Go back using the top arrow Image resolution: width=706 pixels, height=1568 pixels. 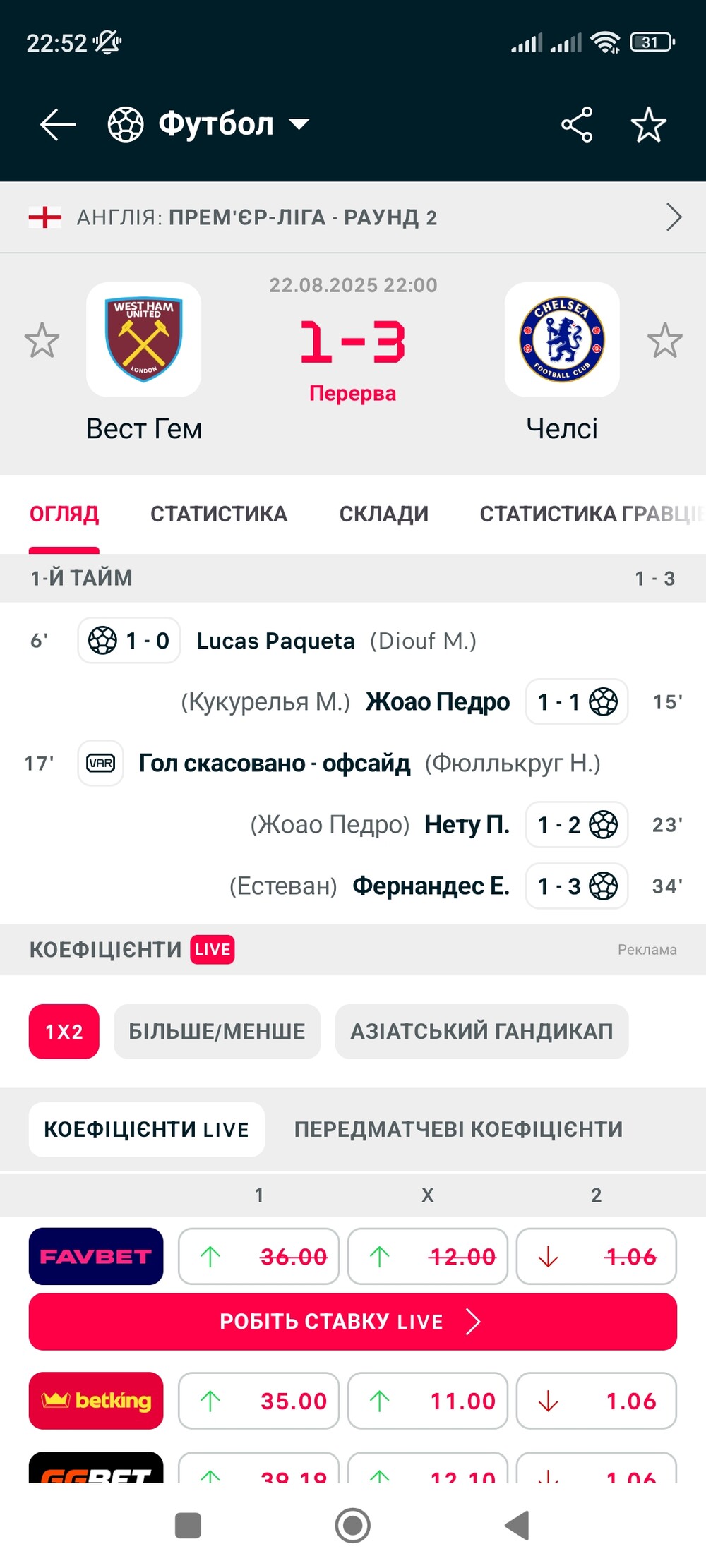(58, 125)
